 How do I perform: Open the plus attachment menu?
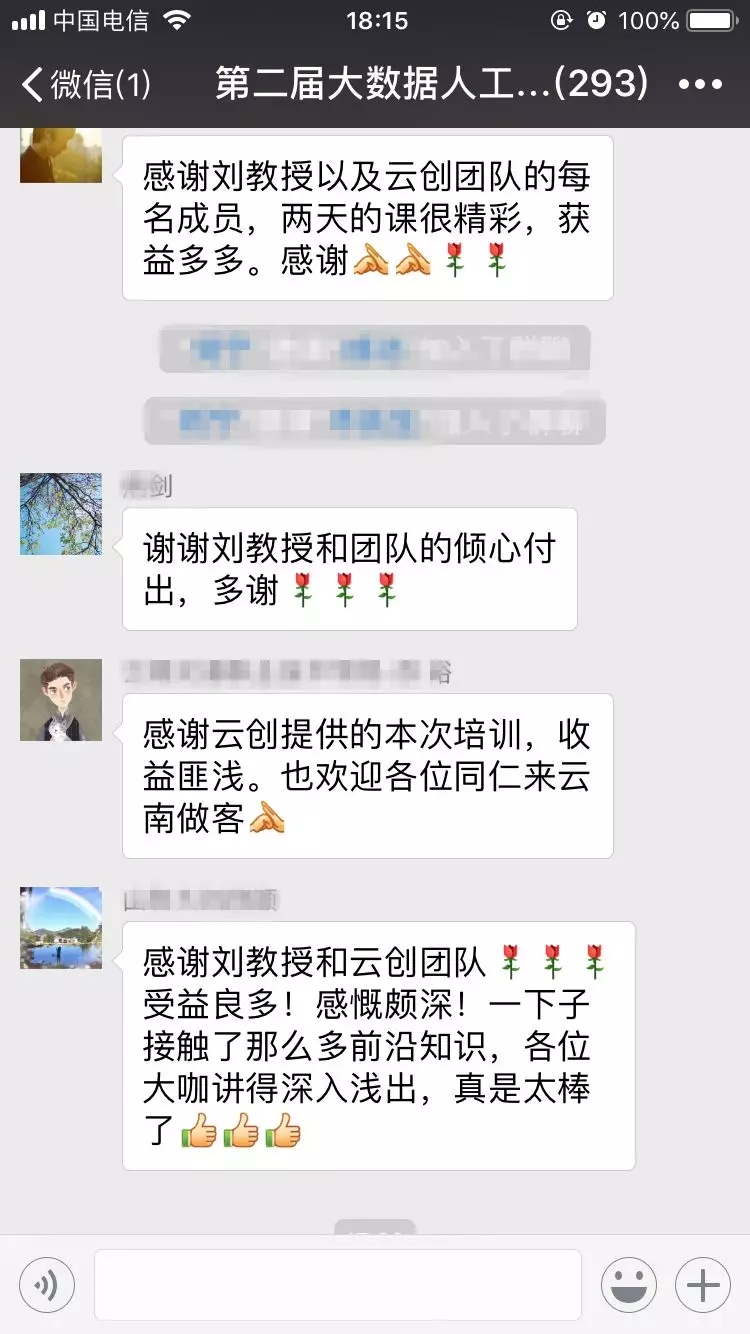click(x=703, y=1285)
